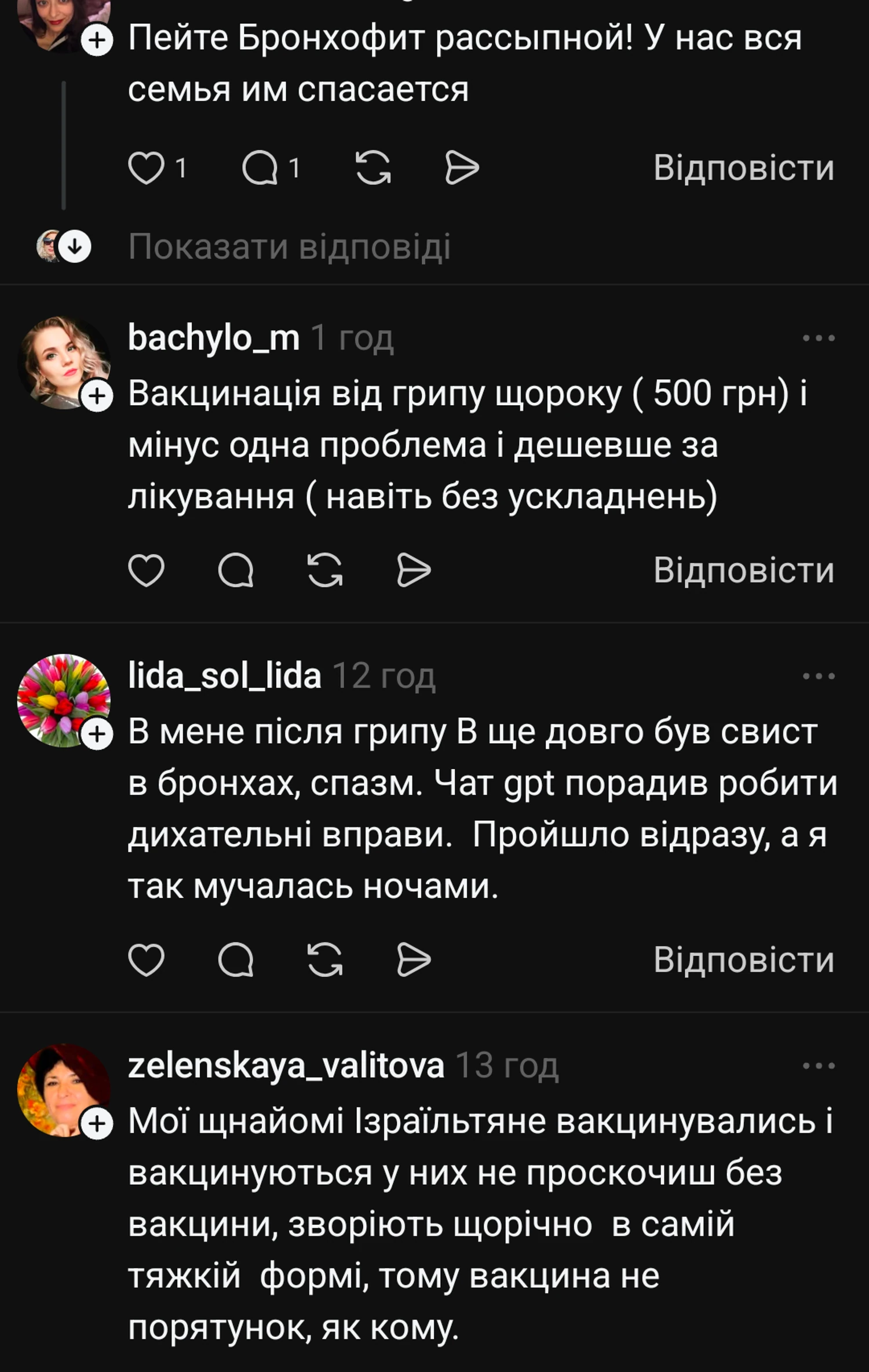Screen dimensions: 869x1372
Task: Open bachylo_m's profile
Action: click(213, 337)
